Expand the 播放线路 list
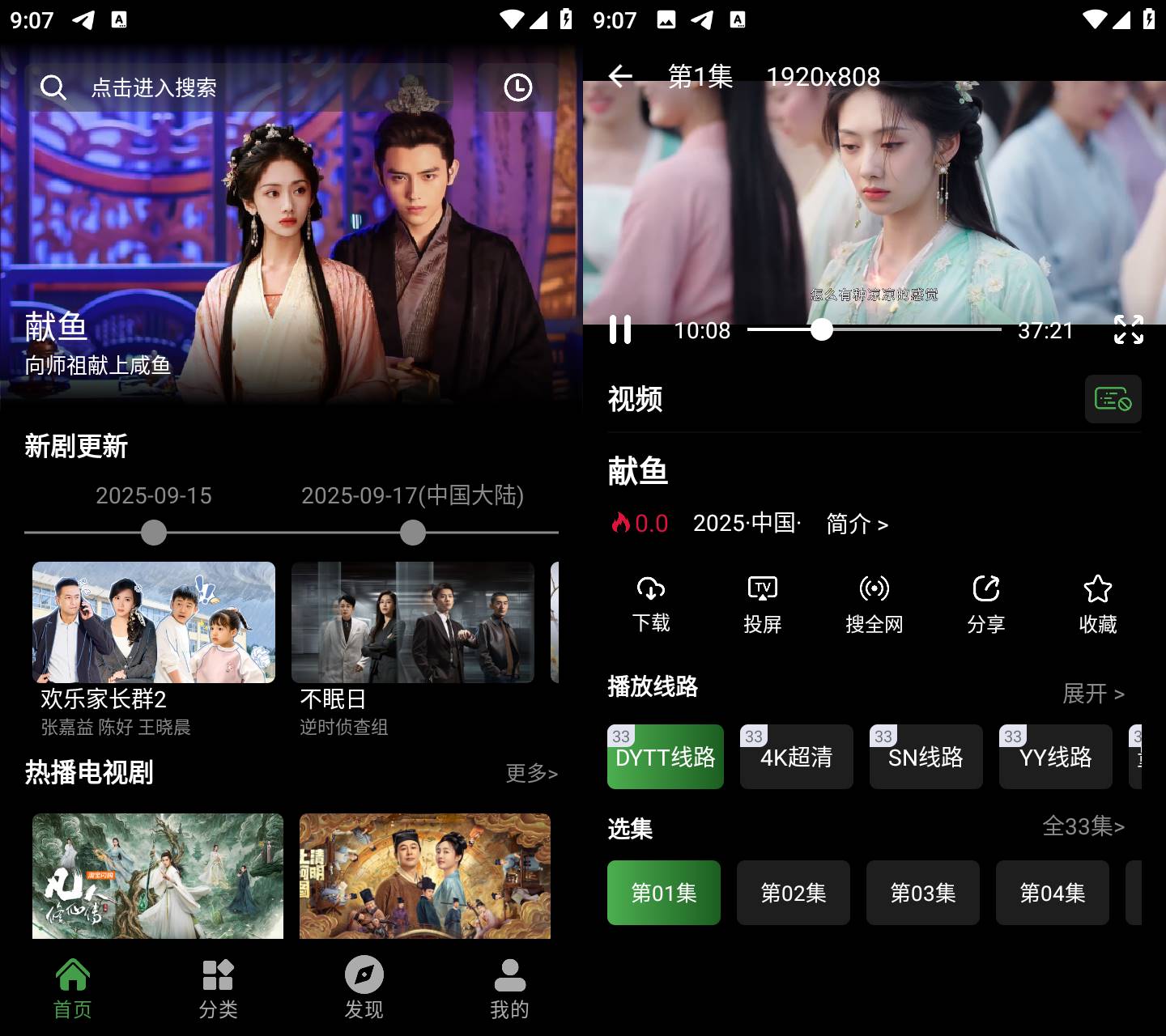Screen dimensions: 1166x1036 (x=1093, y=694)
